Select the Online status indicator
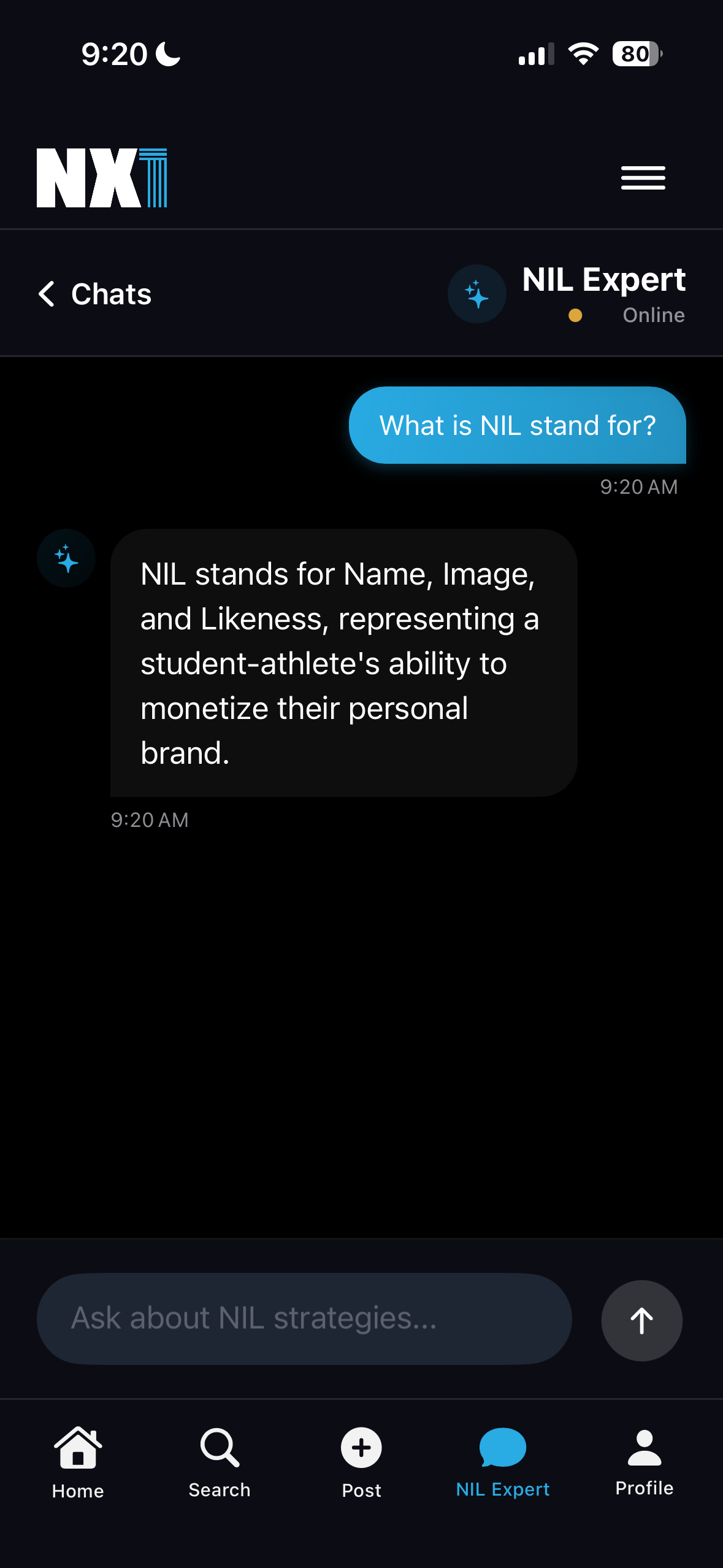 tap(575, 315)
